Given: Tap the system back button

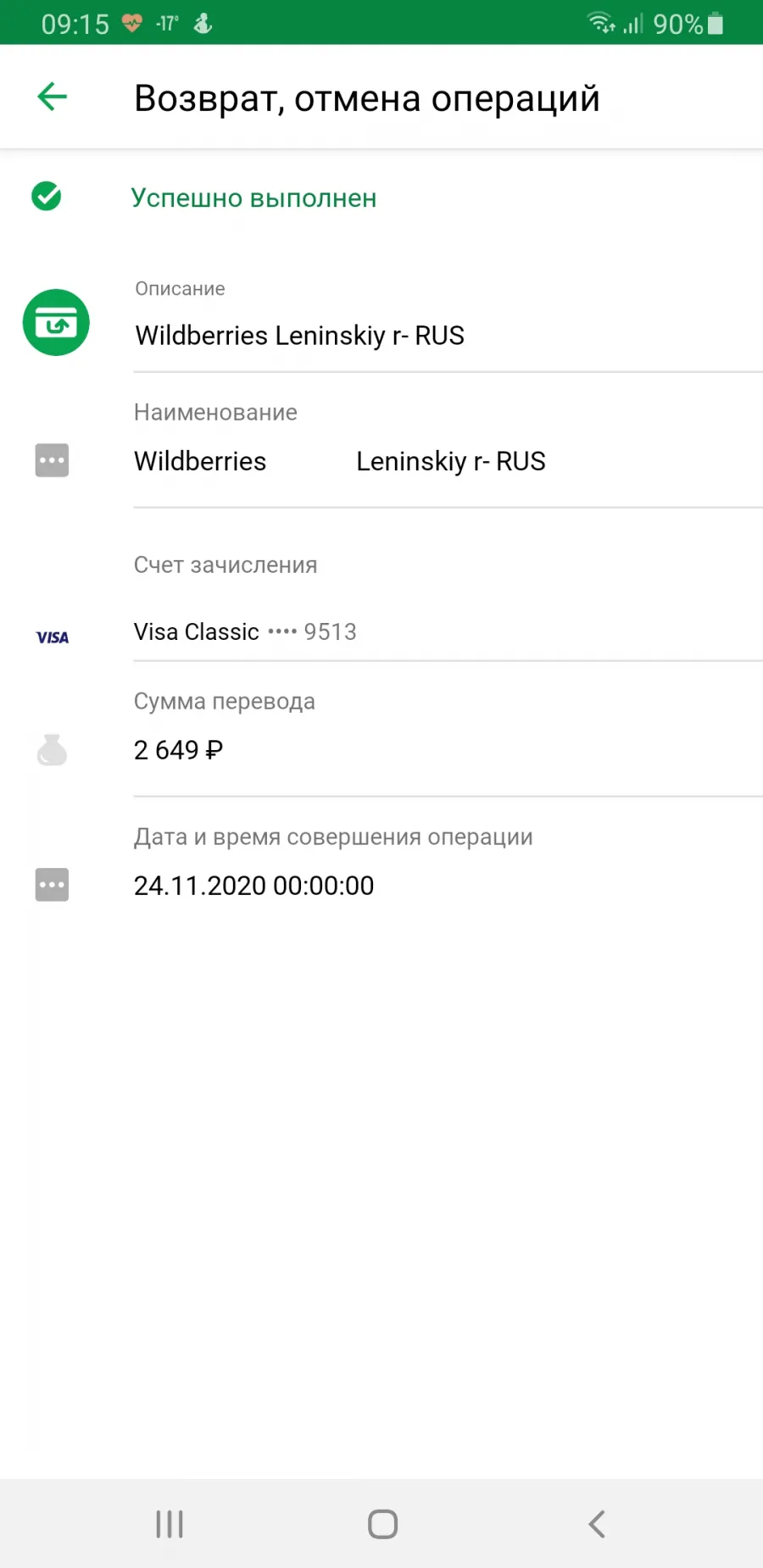Looking at the screenshot, I should [x=597, y=1524].
